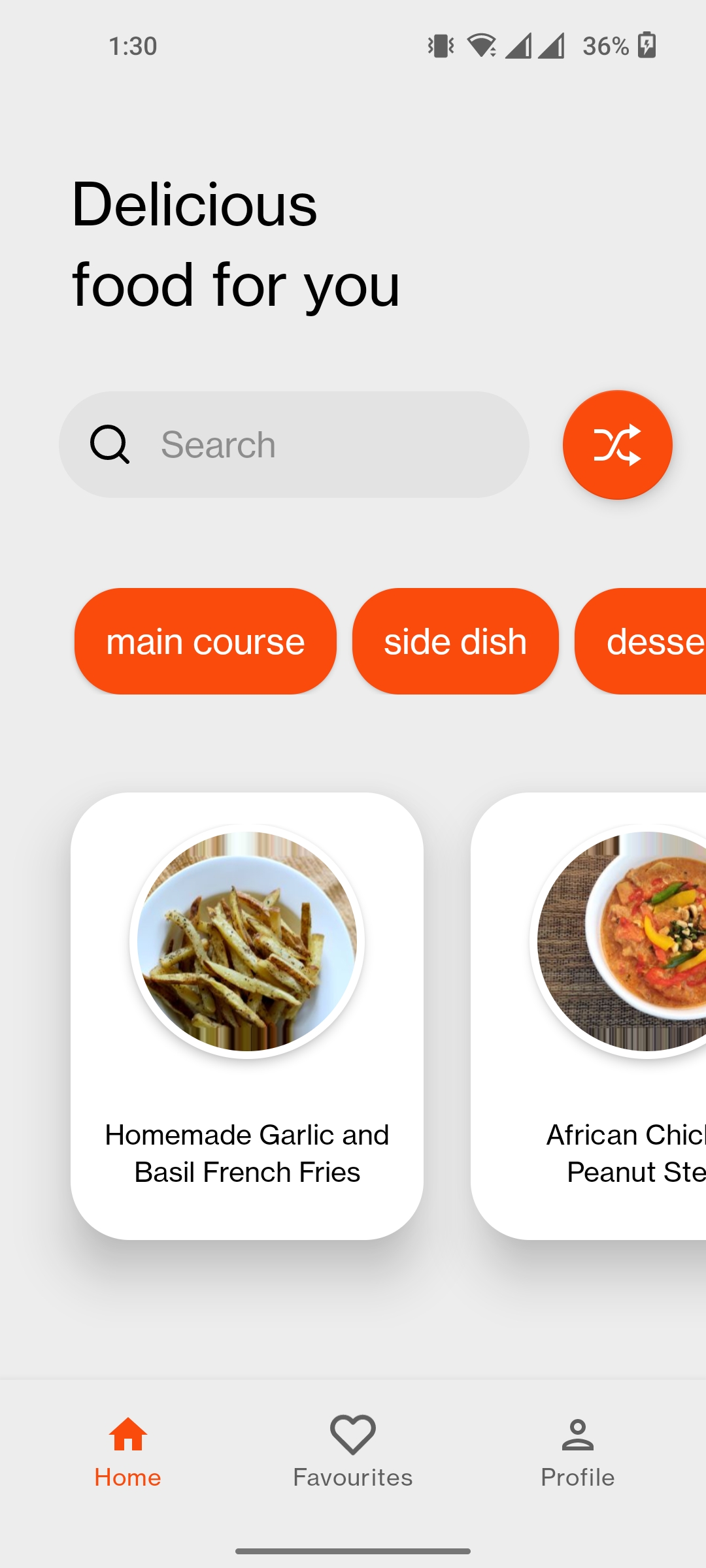Choose the dessert category chip
This screenshot has width=706, height=1568.
[641, 641]
